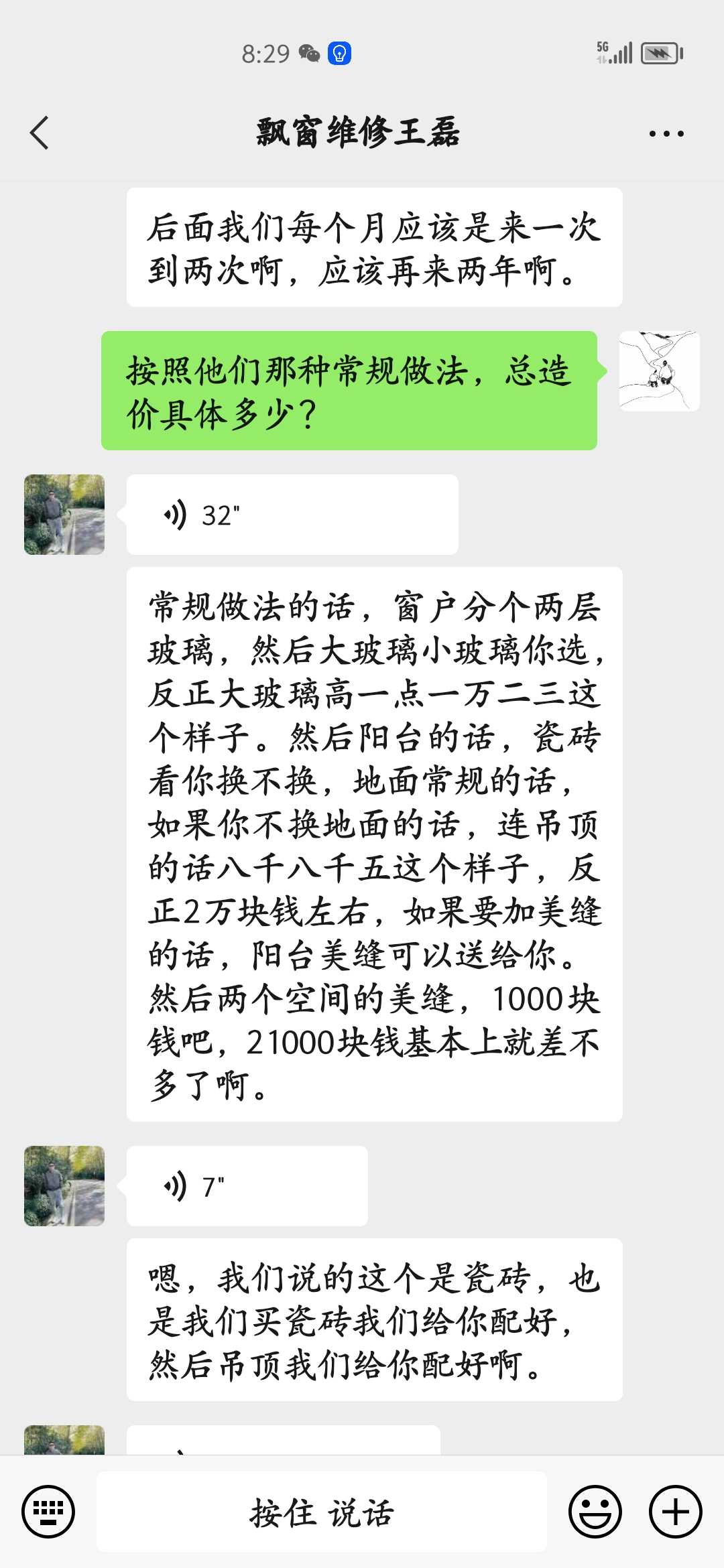The width and height of the screenshot is (724, 1568).
Task: Go back from the 飘窗维修王磊 chat
Action: click(40, 133)
